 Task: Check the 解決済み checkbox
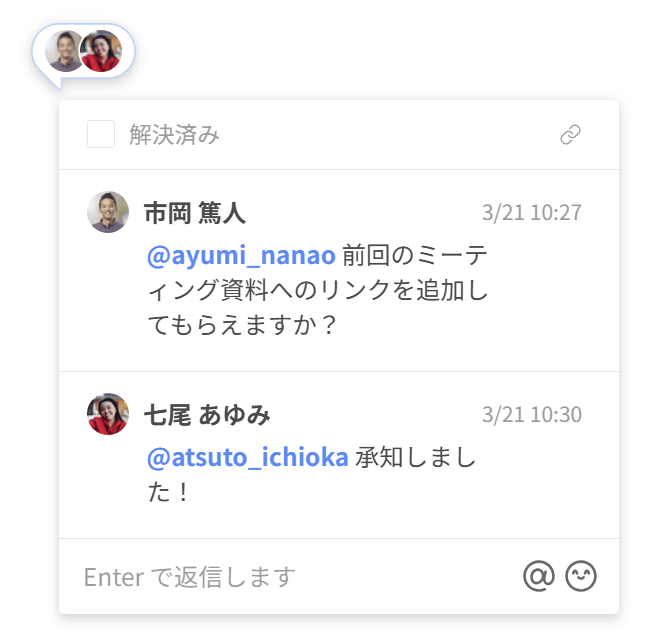tap(101, 135)
